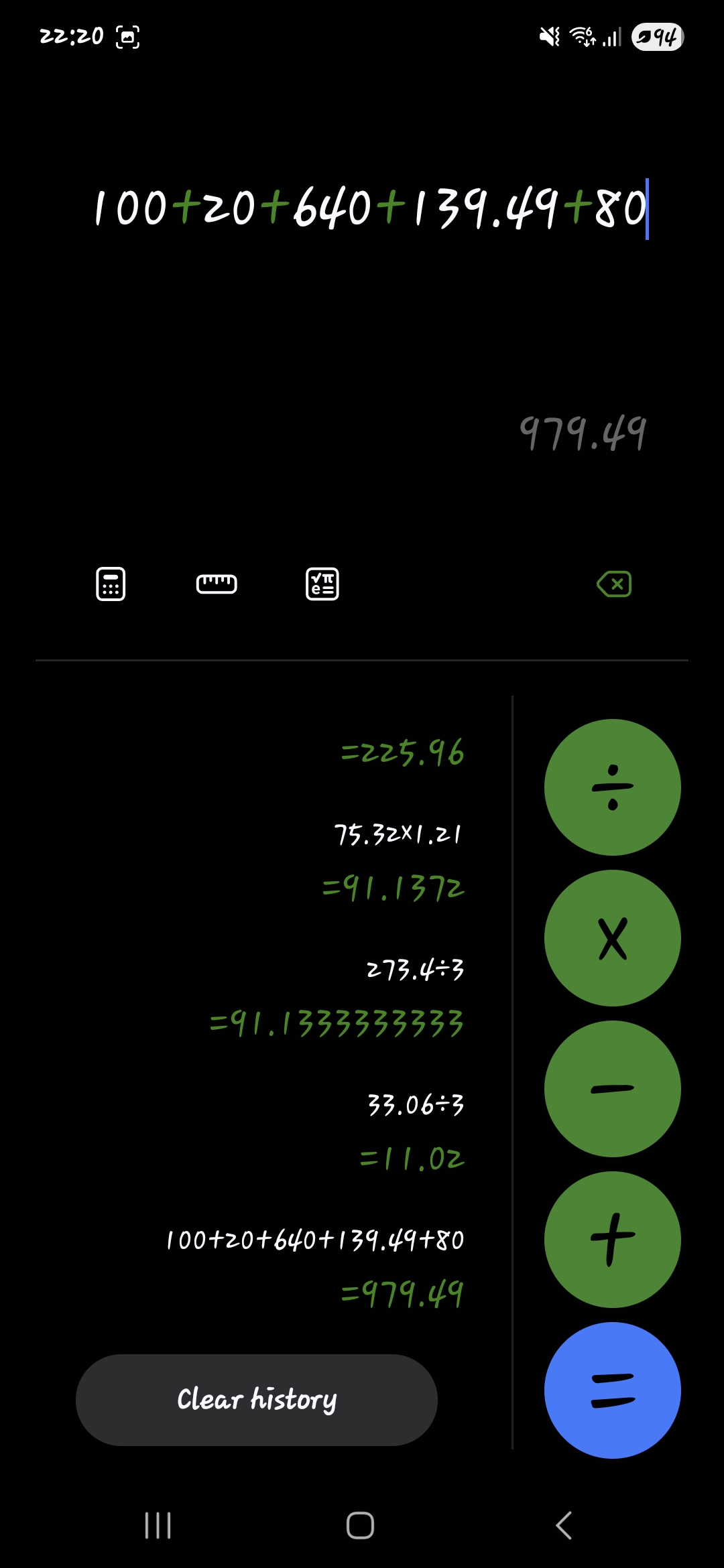Use history result =225.96

(402, 753)
